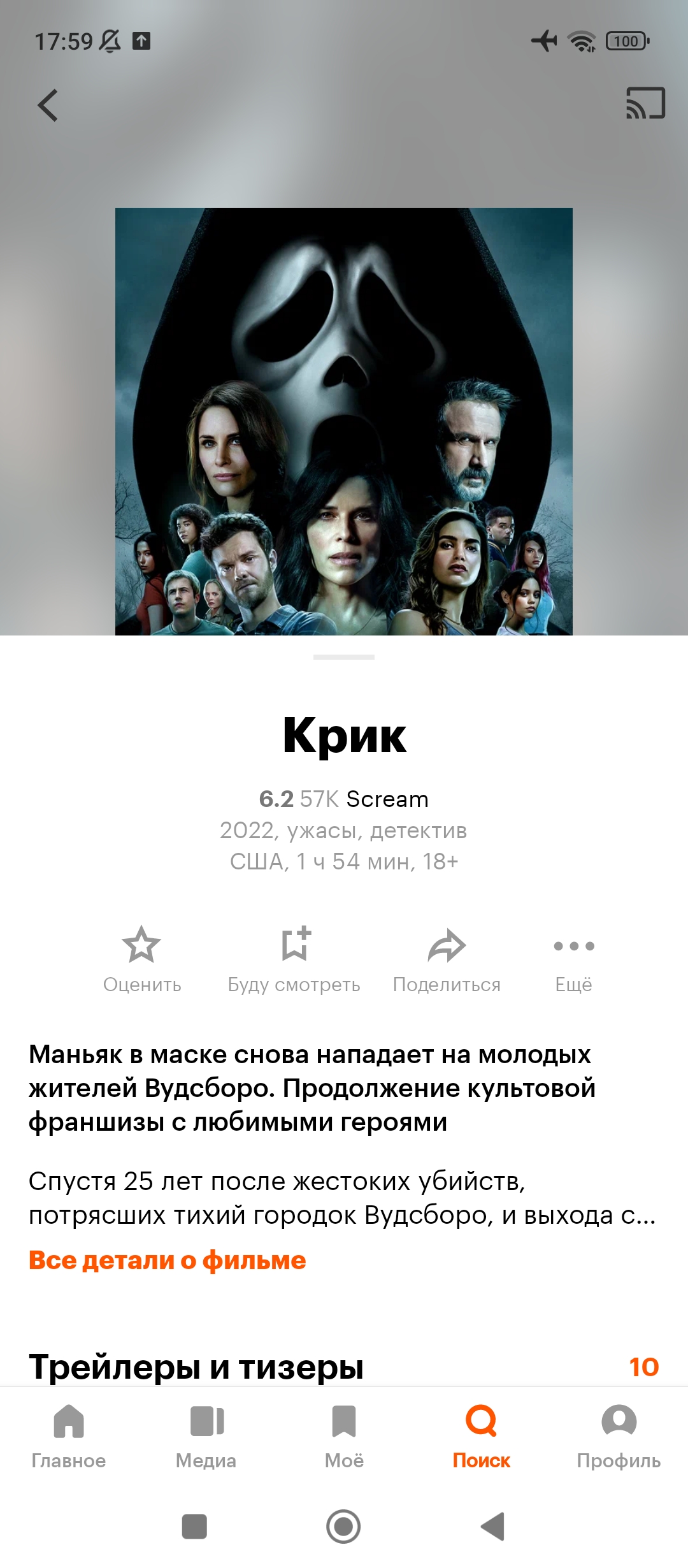
Task: Open recent apps with square button
Action: coord(194,1527)
